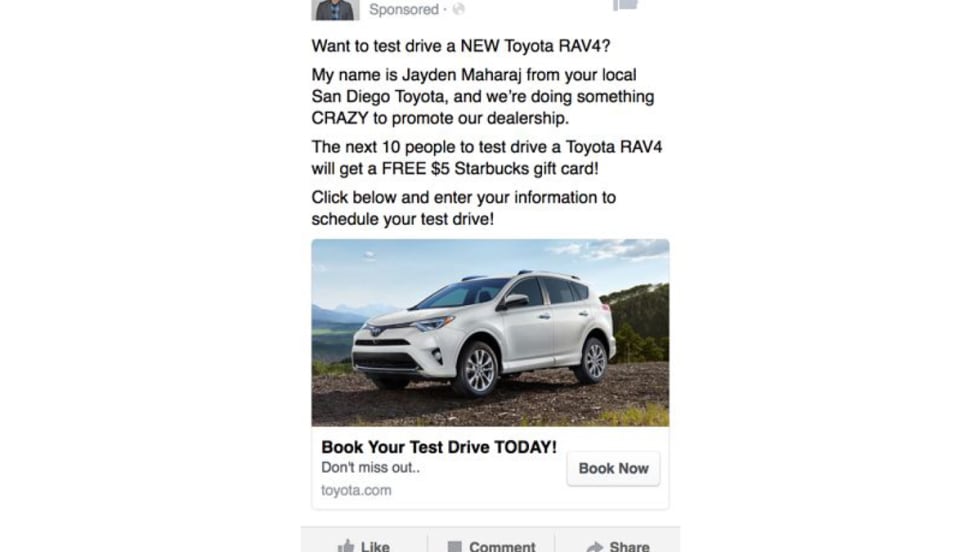
Task: Open the Book Your Test Drive TODAY link card
Action: pos(438,448)
